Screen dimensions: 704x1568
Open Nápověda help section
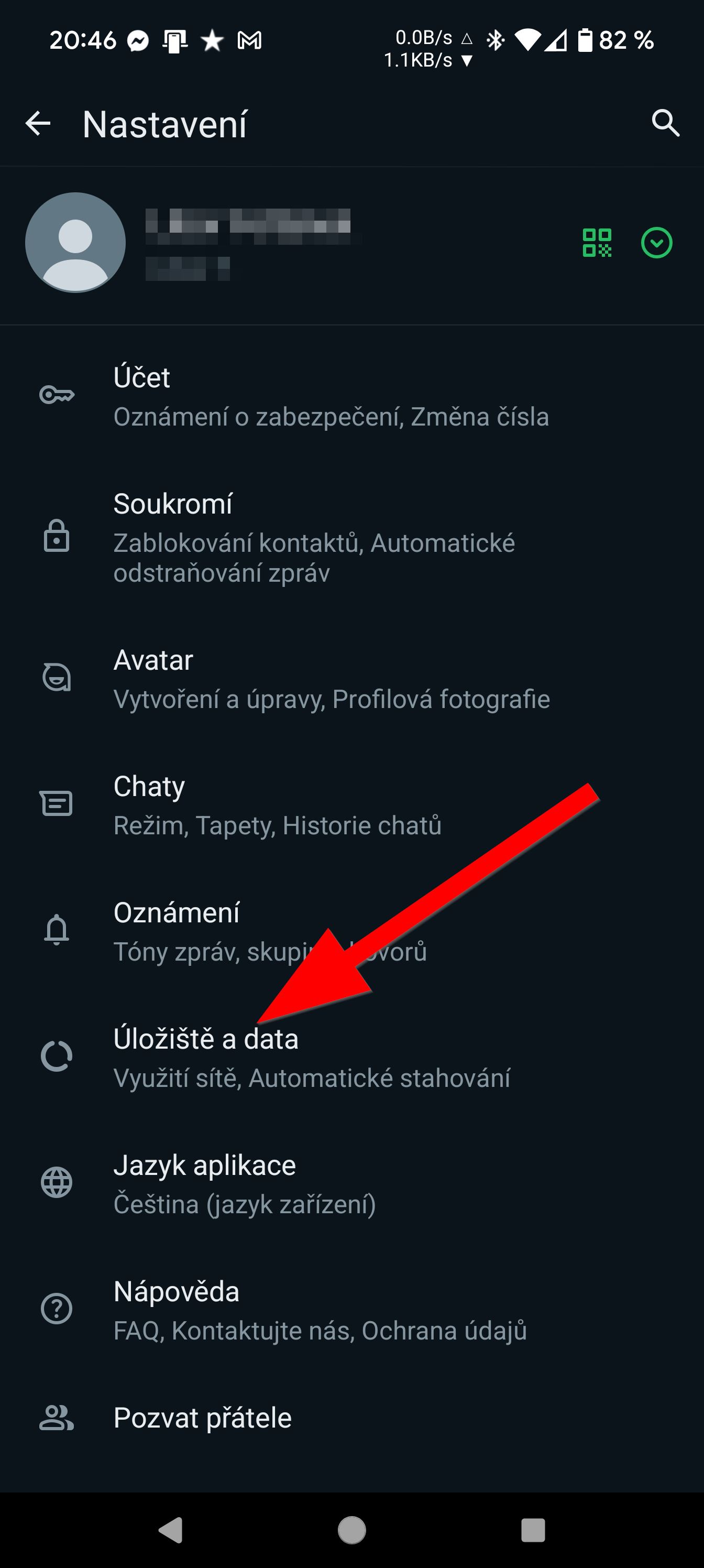(x=351, y=1310)
